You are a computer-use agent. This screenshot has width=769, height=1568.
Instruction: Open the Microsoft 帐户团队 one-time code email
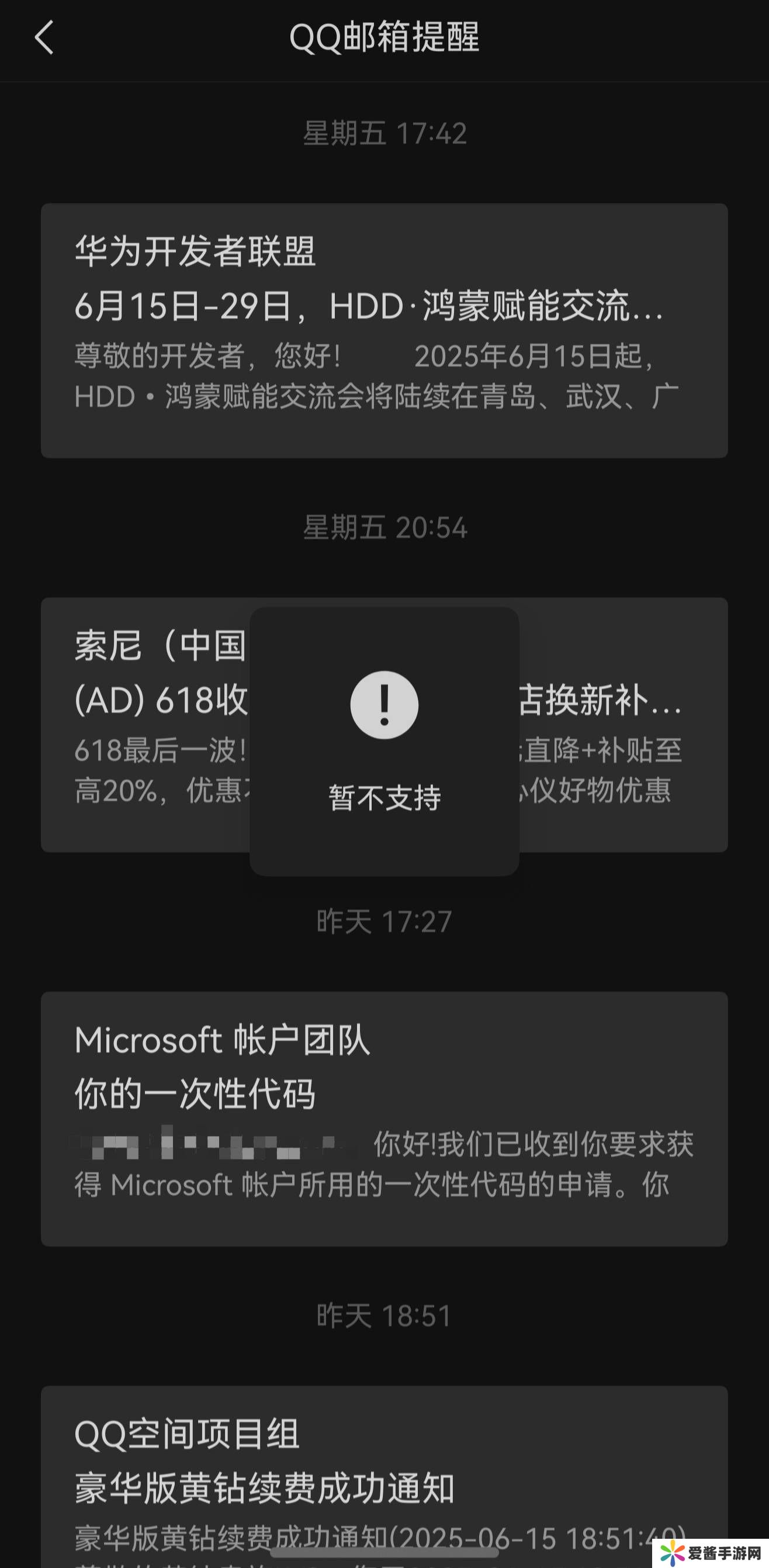click(x=384, y=1119)
